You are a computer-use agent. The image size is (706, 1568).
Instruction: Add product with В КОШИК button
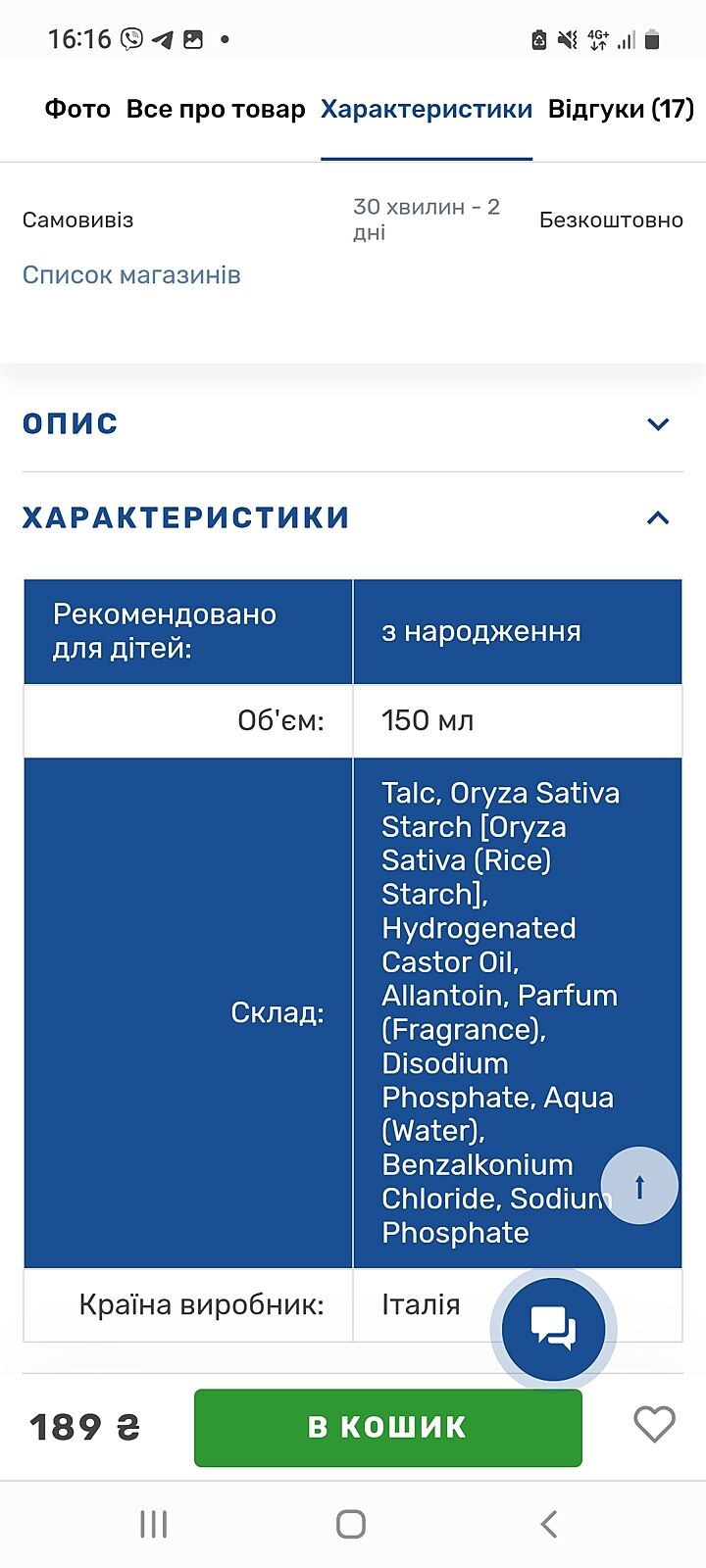pos(387,1427)
